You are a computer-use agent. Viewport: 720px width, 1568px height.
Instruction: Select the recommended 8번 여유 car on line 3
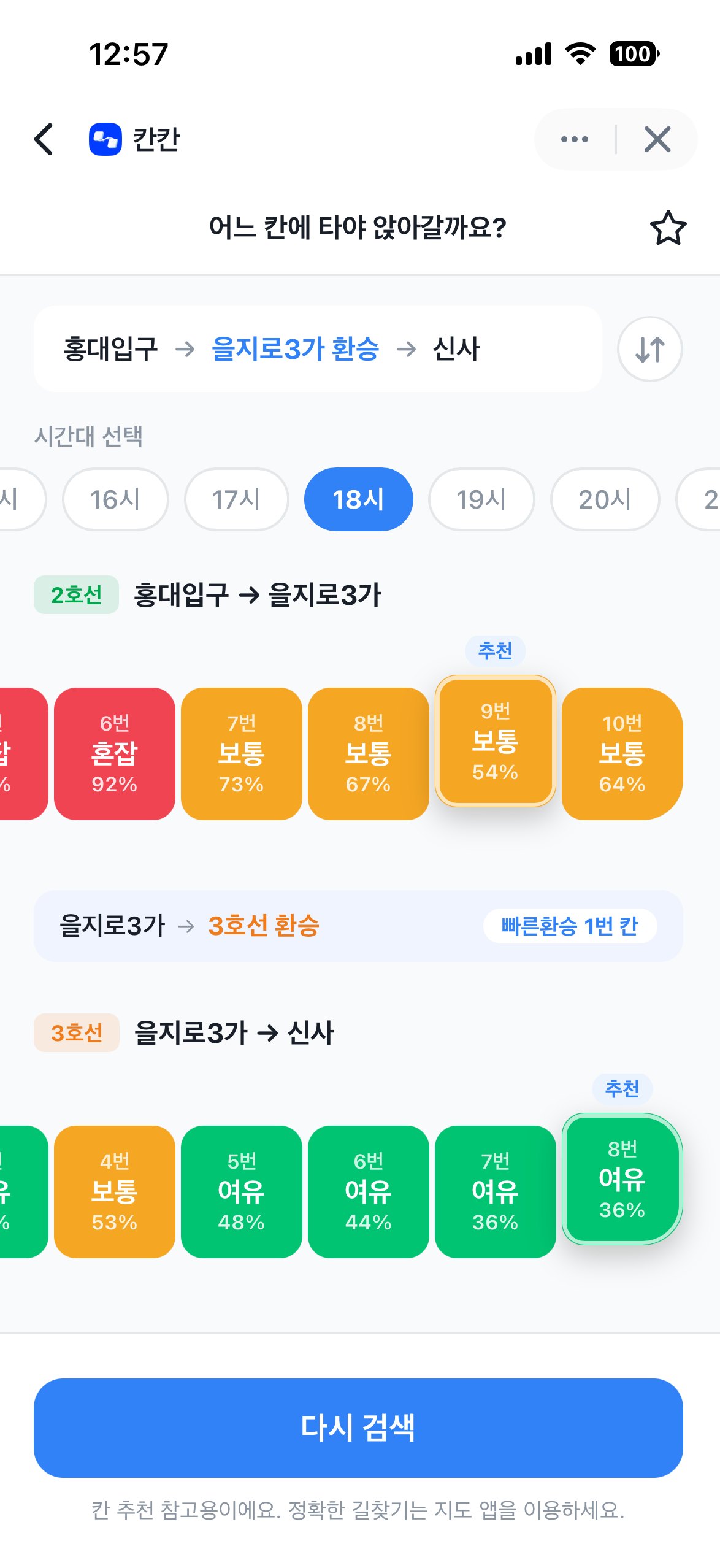coord(622,1179)
